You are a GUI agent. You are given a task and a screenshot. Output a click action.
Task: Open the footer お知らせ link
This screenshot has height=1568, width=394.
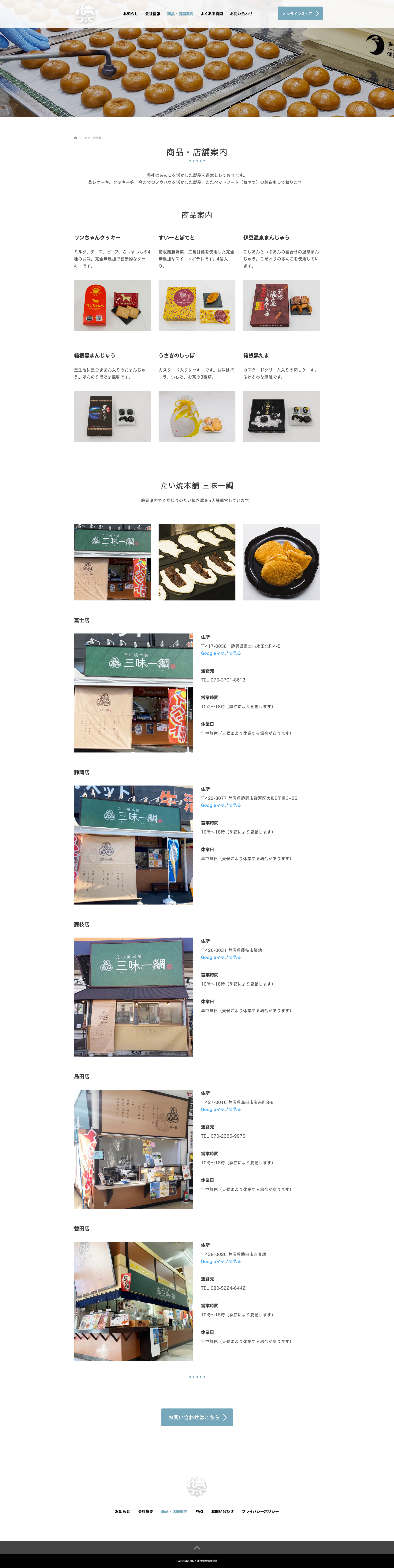tap(123, 1511)
